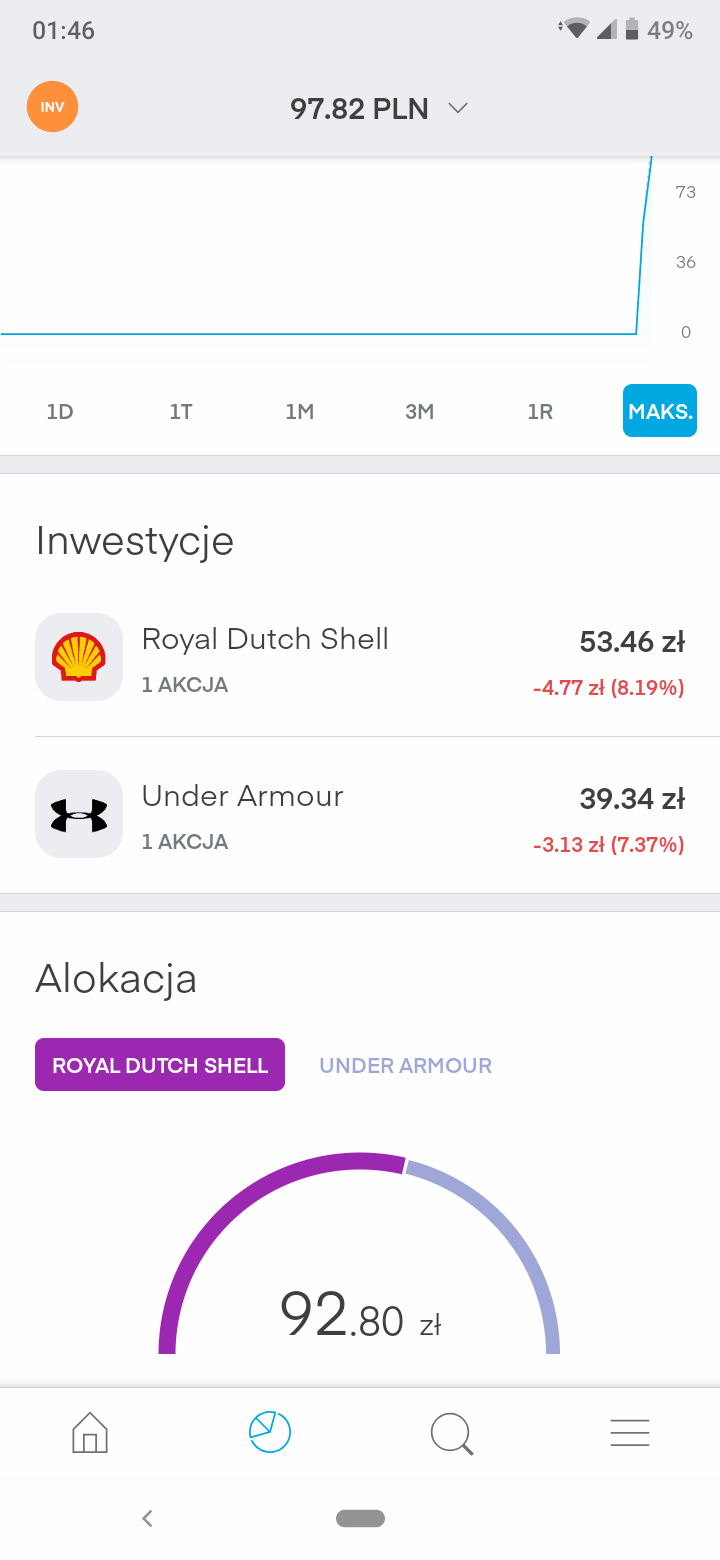Open the Under Armour investment

(x=360, y=815)
